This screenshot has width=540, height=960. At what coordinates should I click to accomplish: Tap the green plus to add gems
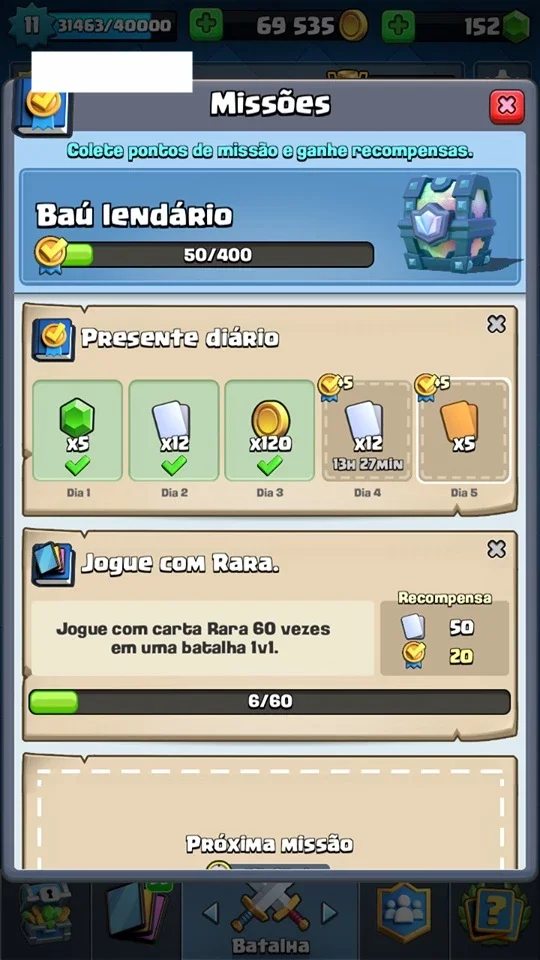click(x=399, y=26)
